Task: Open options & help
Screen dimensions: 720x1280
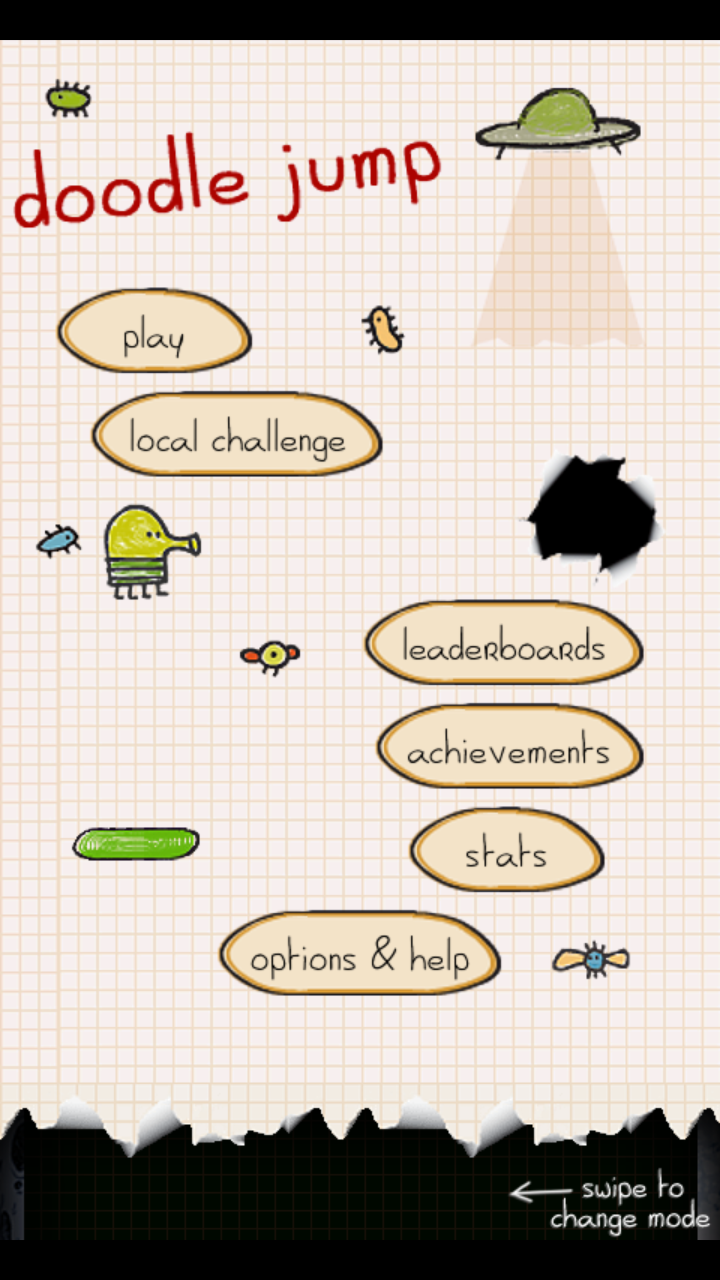Action: point(360,955)
